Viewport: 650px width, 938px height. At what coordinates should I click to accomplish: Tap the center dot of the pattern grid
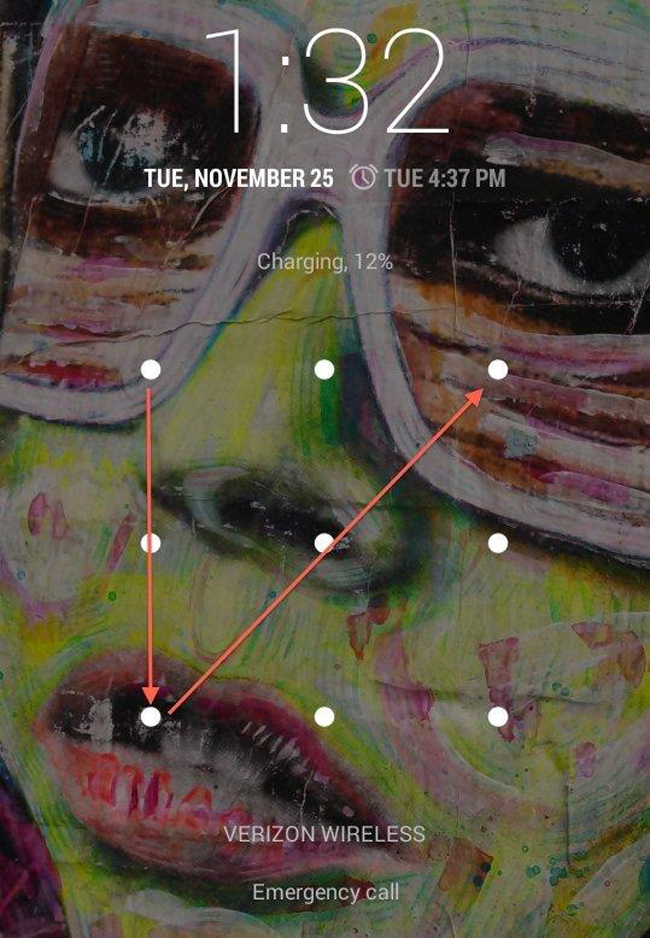point(324,543)
